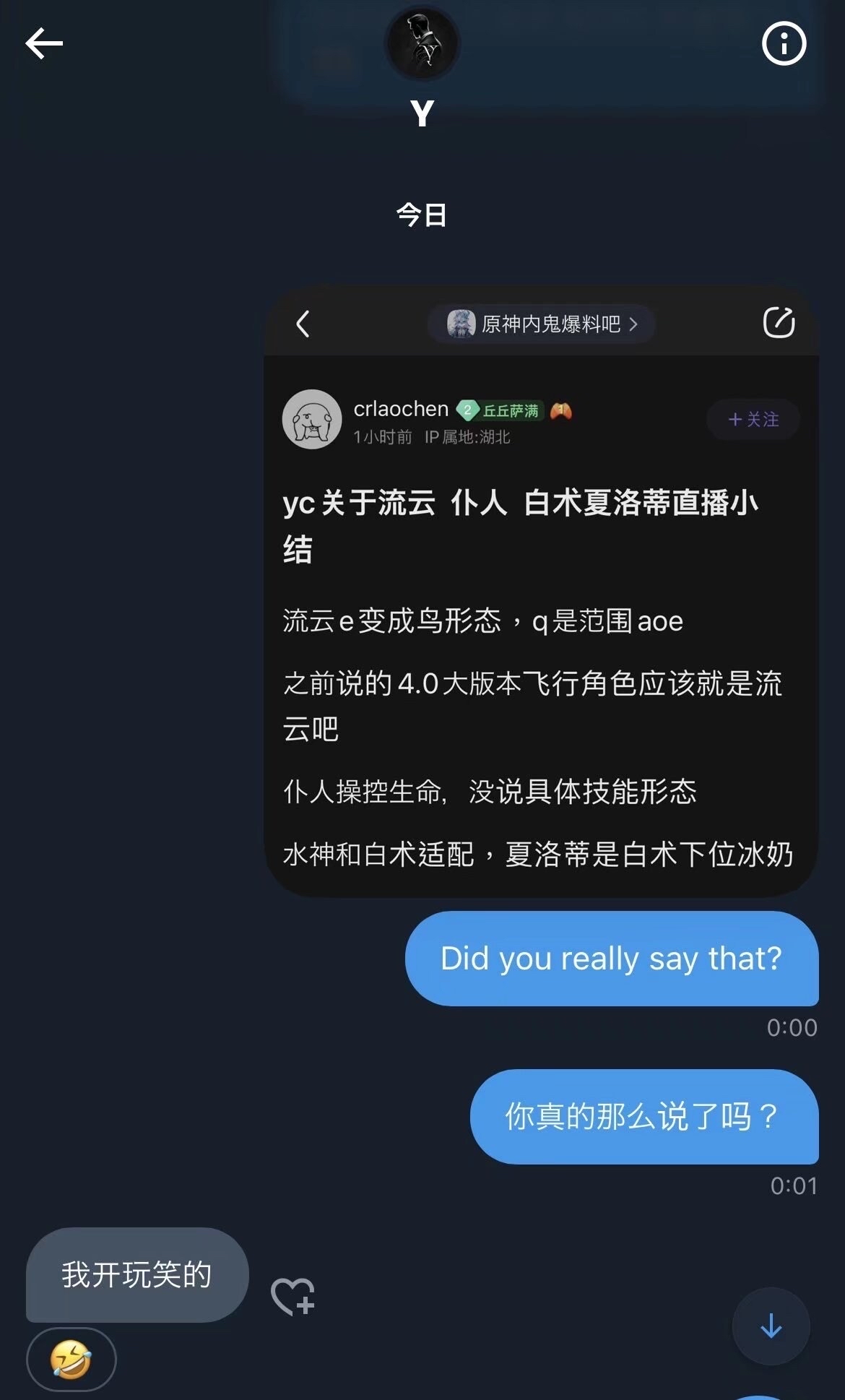Open conversation info
Image resolution: width=845 pixels, height=1400 pixels.
(x=784, y=43)
